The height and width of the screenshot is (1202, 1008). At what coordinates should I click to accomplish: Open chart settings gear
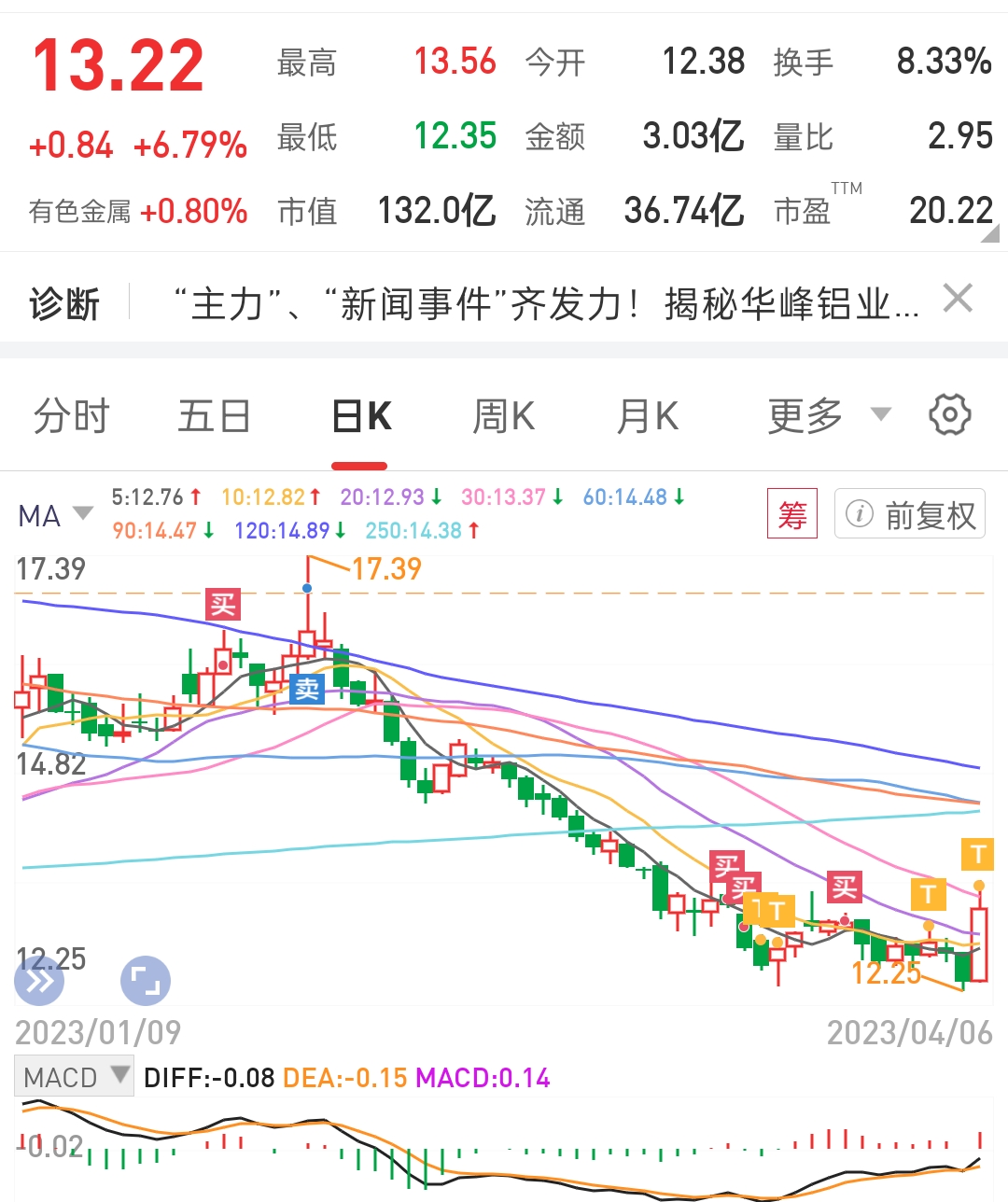tap(949, 414)
